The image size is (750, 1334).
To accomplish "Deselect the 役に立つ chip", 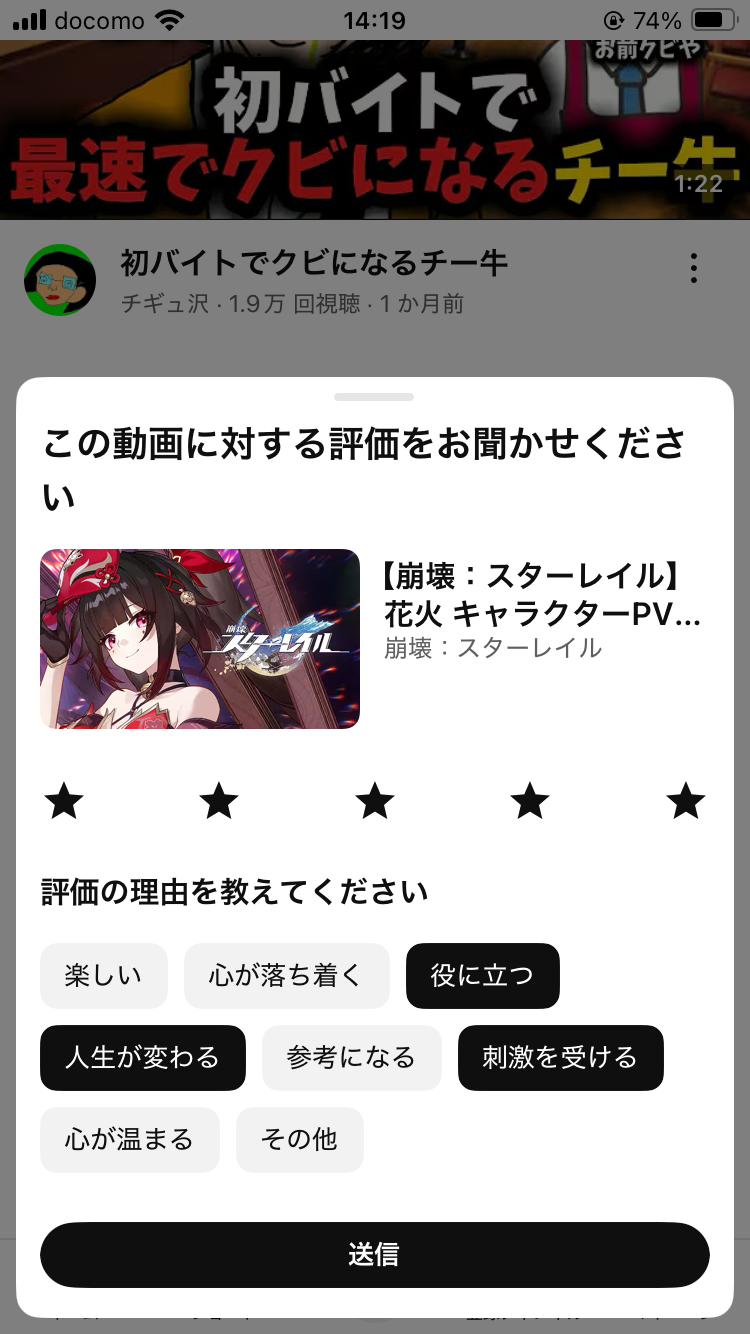I will 483,975.
